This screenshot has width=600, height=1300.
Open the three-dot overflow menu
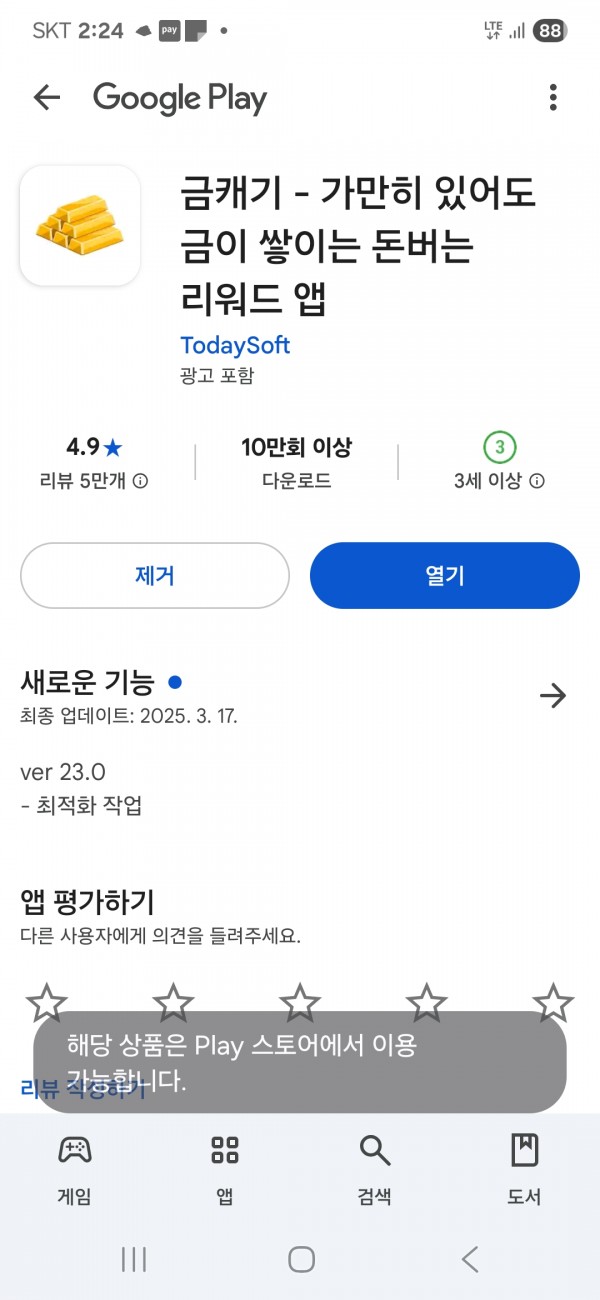tap(553, 97)
